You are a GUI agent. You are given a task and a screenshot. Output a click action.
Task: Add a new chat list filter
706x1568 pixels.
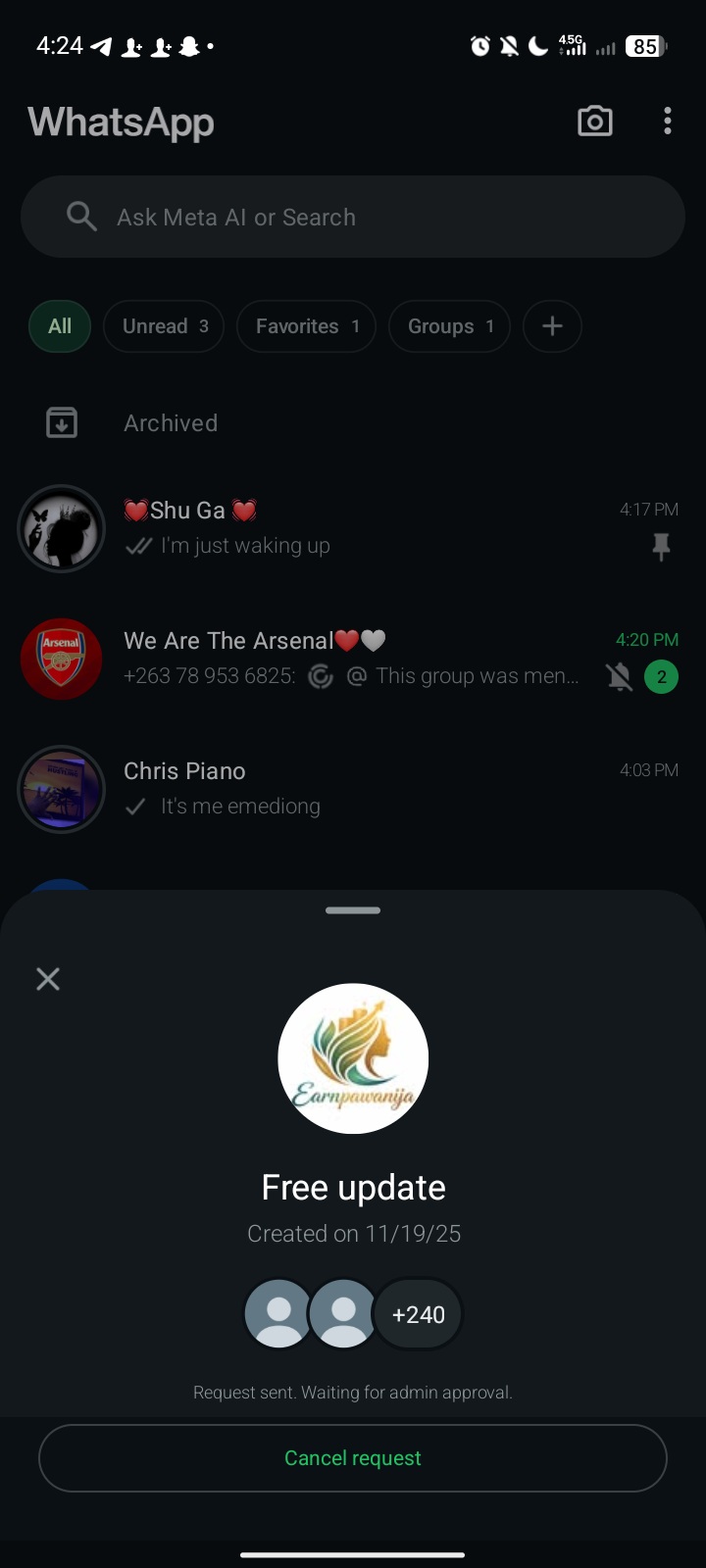tap(552, 326)
